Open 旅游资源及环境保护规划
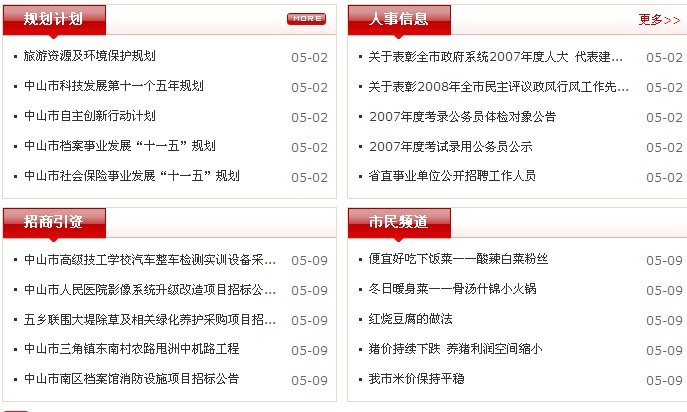 pyautogui.click(x=90, y=56)
